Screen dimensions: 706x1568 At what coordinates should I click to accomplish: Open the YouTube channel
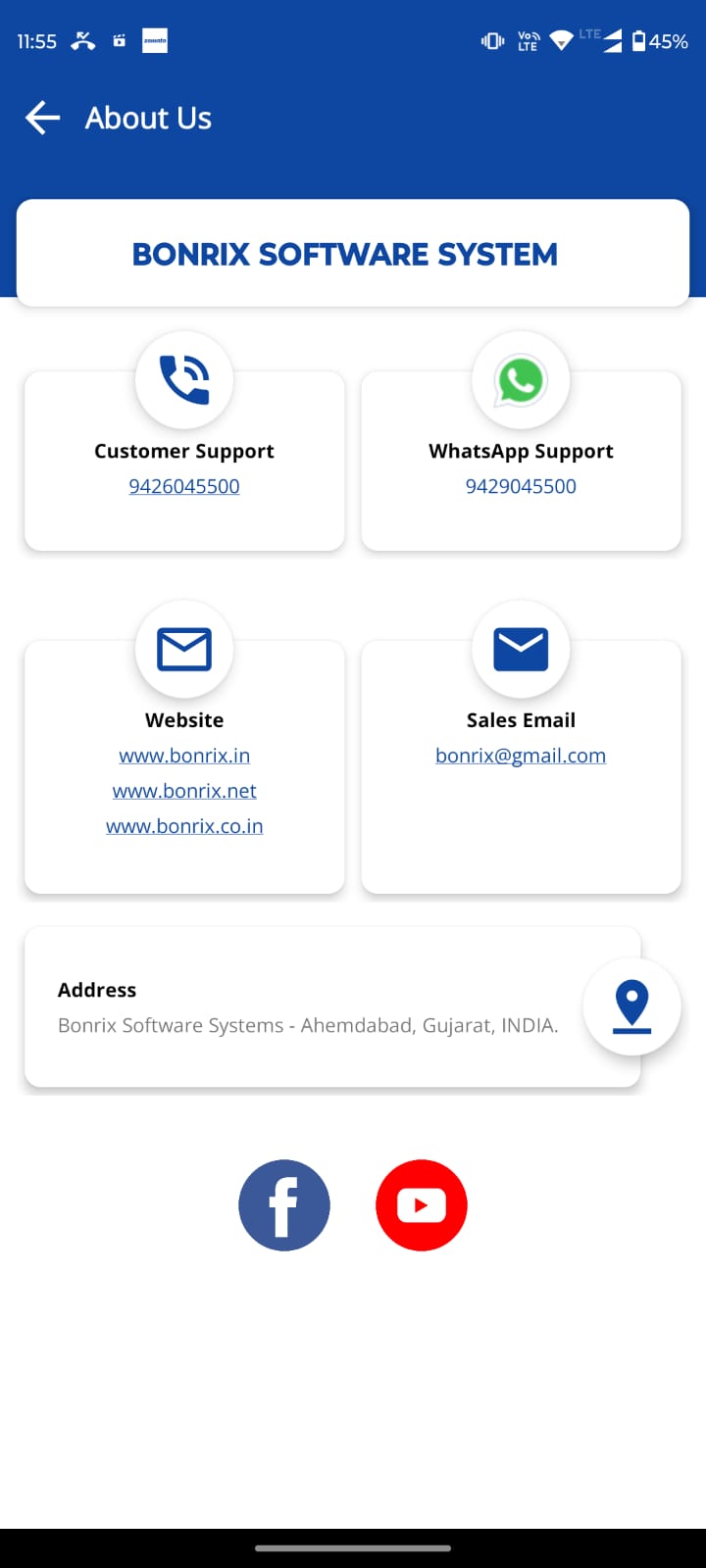[422, 1205]
